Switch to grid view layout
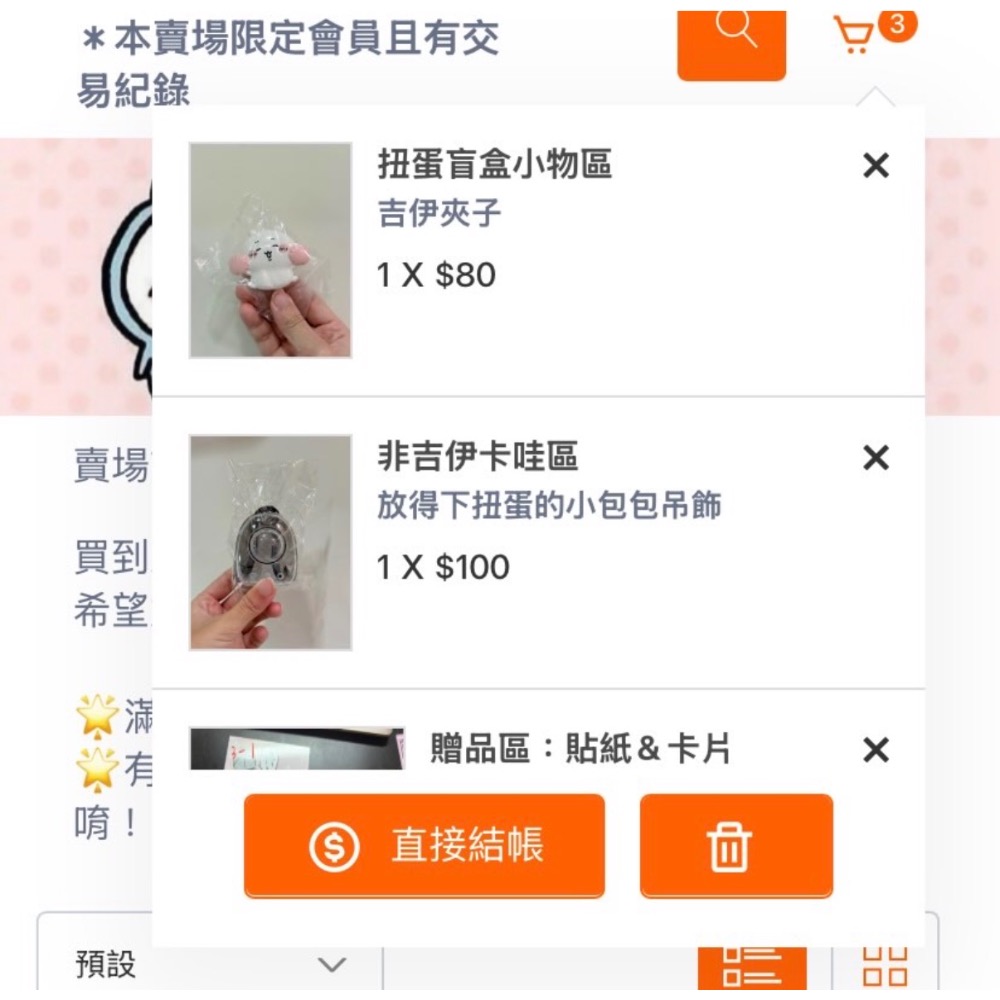The image size is (1000, 1000). [884, 965]
